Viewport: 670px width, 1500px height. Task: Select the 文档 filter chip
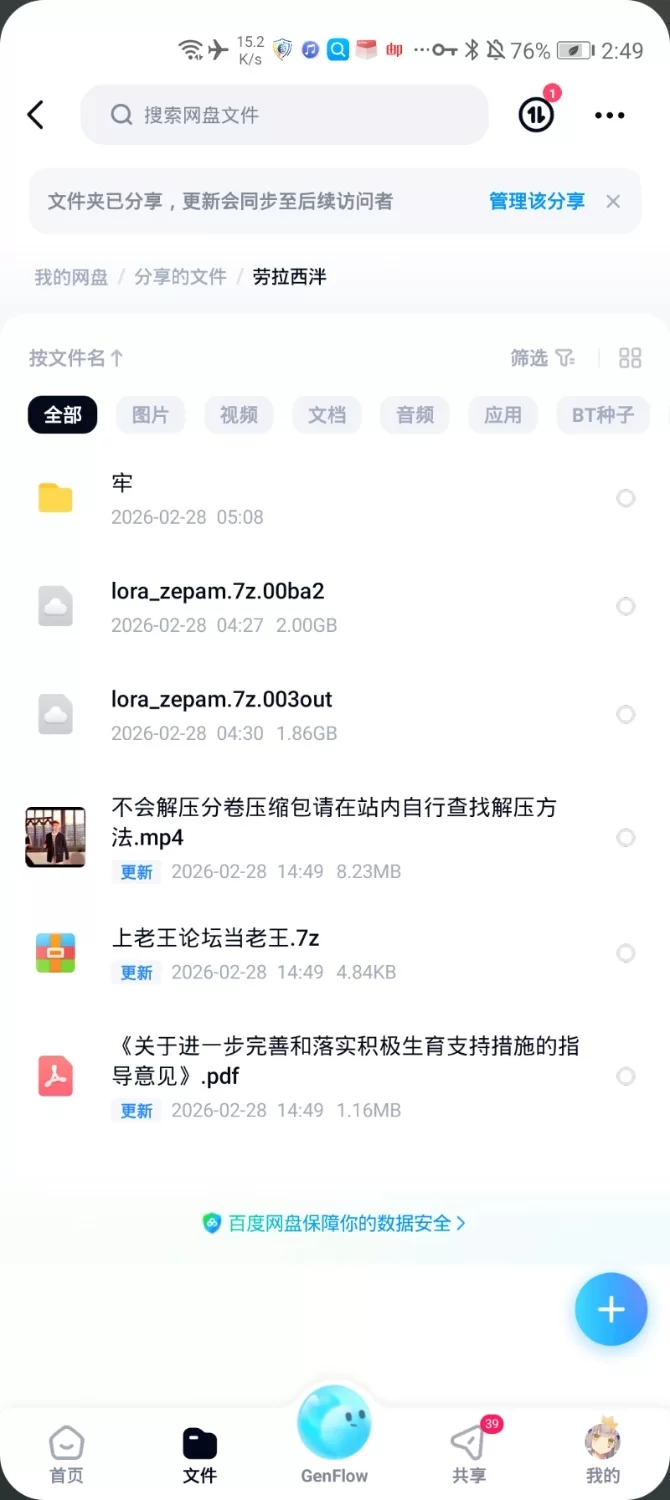(x=326, y=414)
